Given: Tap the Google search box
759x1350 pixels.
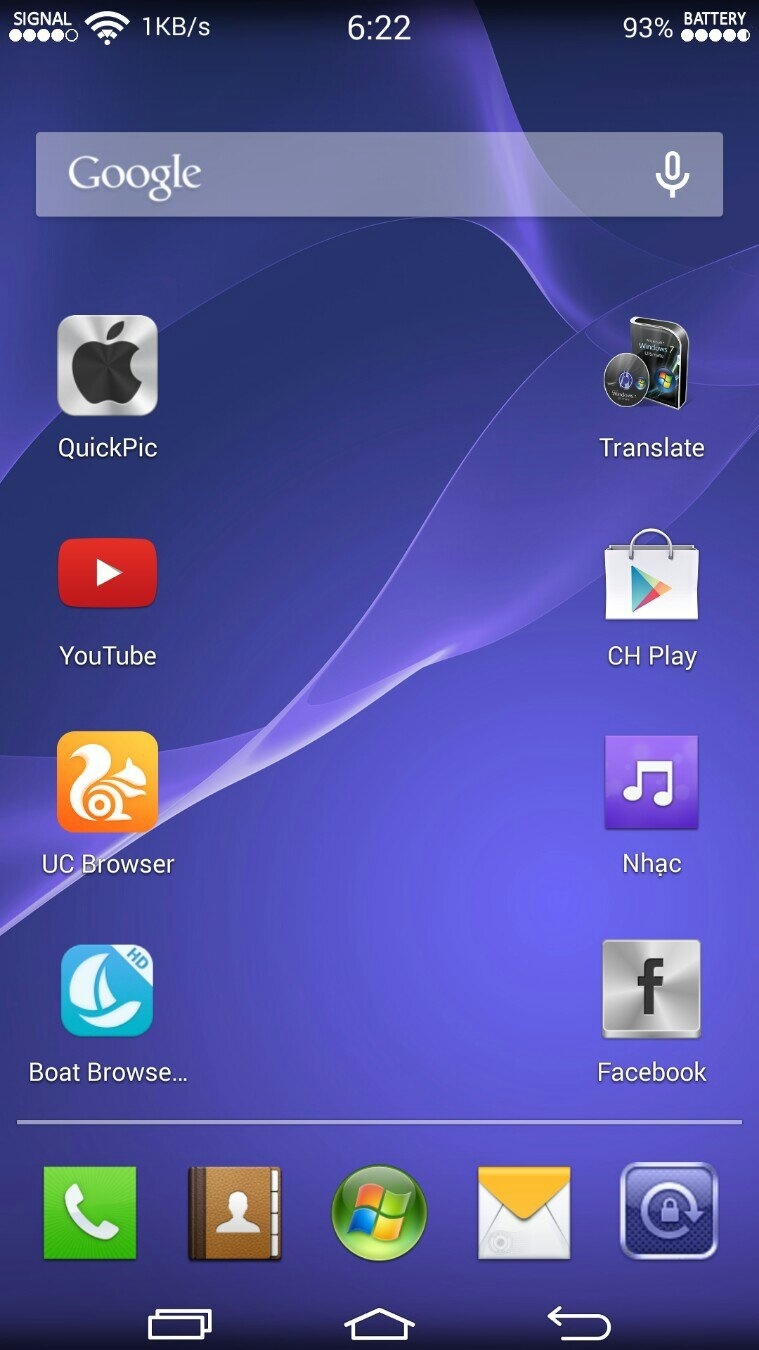Looking at the screenshot, I should click(340, 174).
